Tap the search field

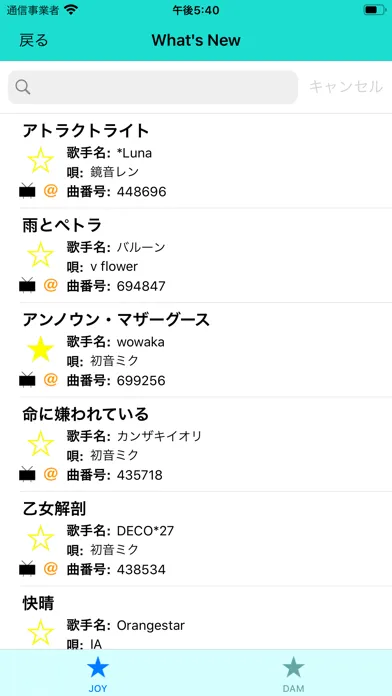click(x=153, y=87)
